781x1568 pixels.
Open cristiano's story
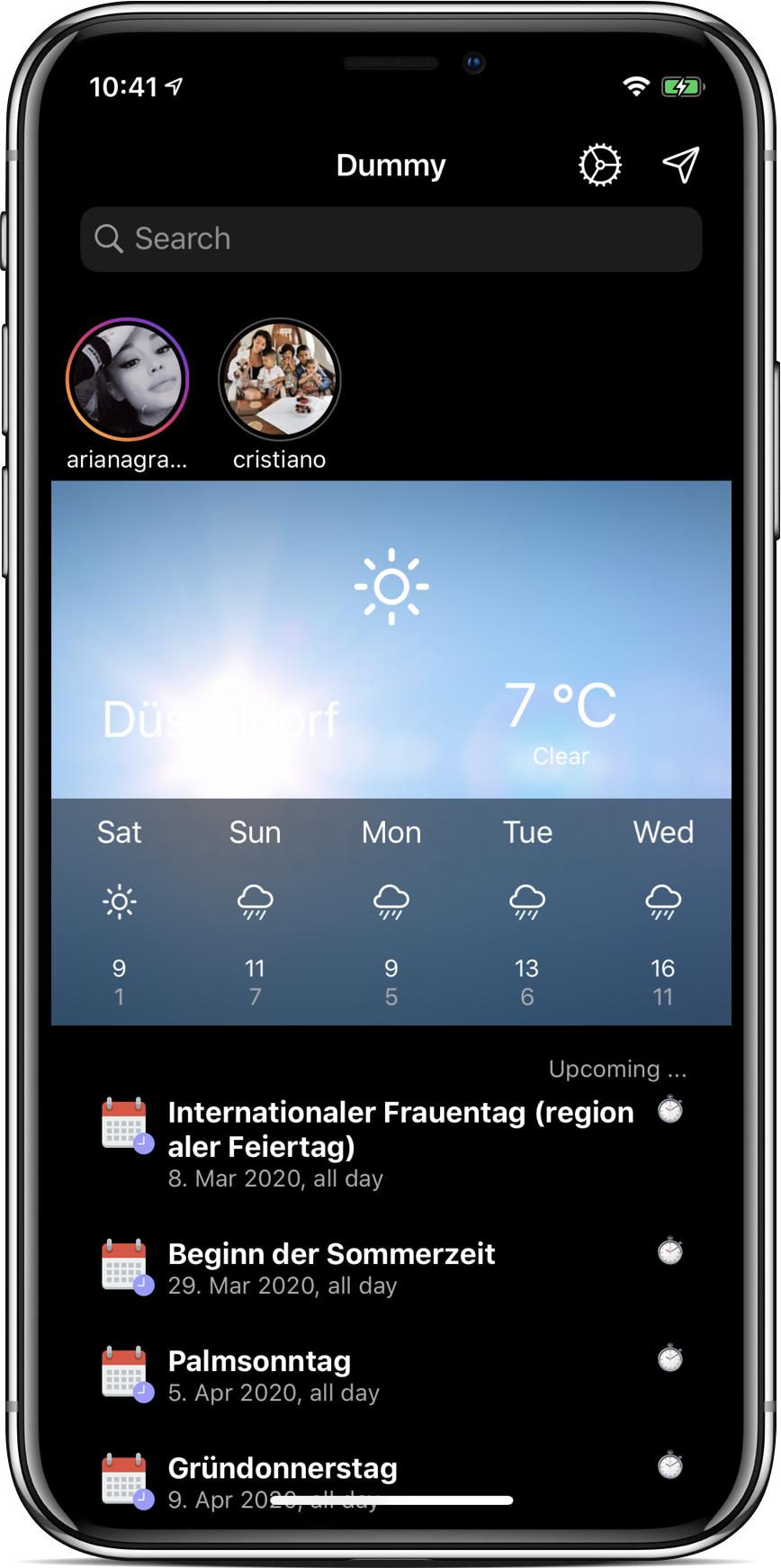click(280, 380)
